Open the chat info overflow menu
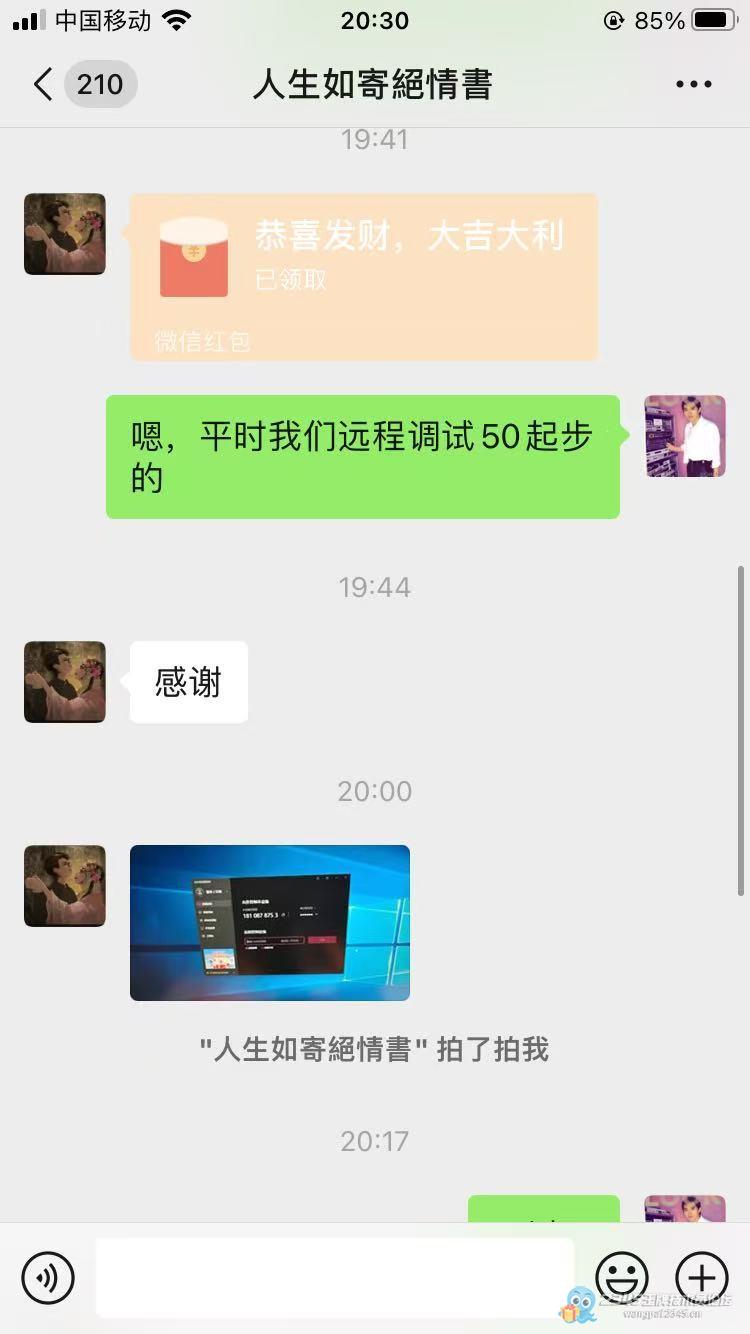This screenshot has height=1334, width=750. pyautogui.click(x=693, y=85)
